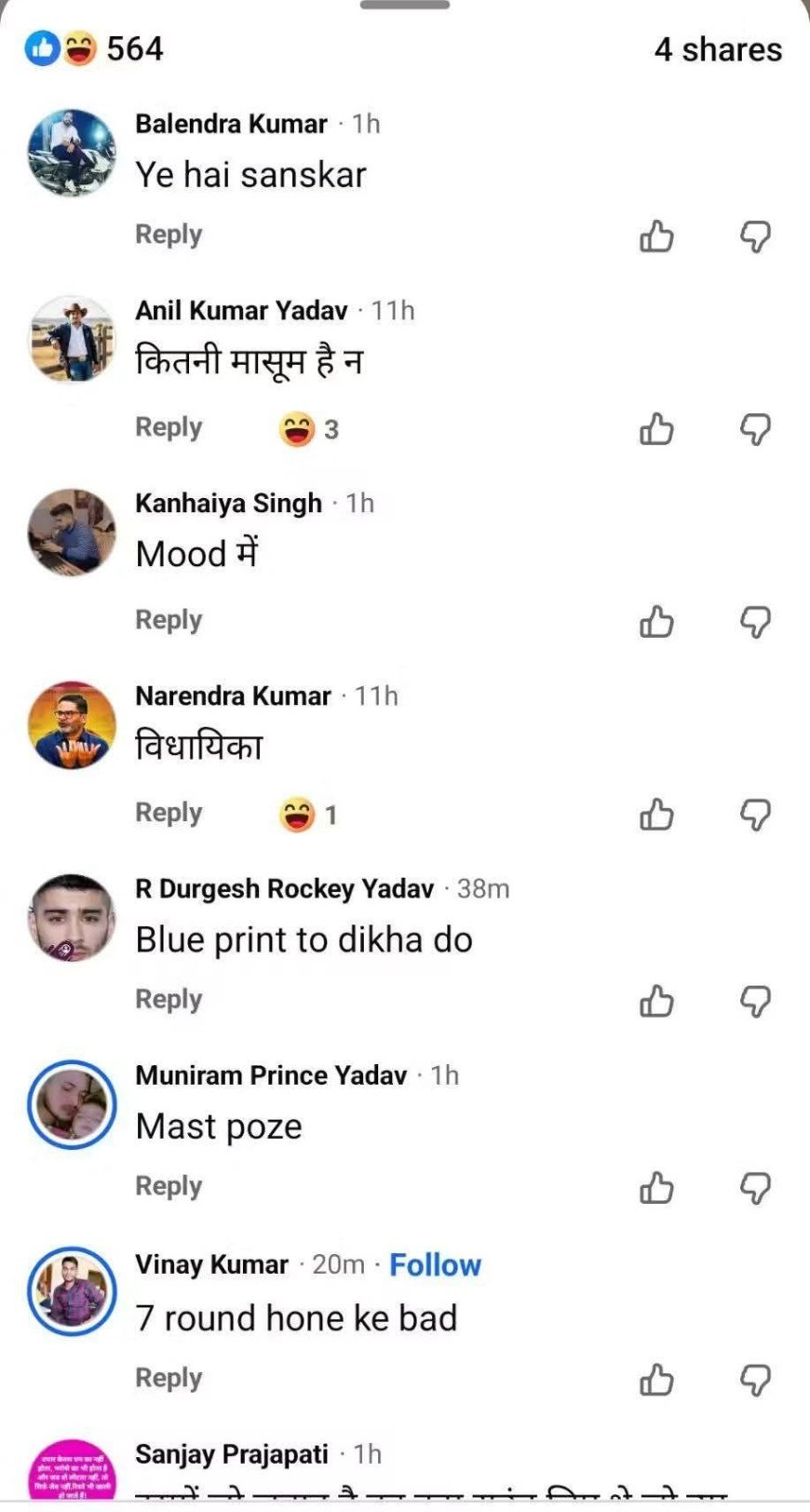This screenshot has height=1512, width=810.
Task: Reply to Kanhaiya Singh's comment
Action: (169, 620)
